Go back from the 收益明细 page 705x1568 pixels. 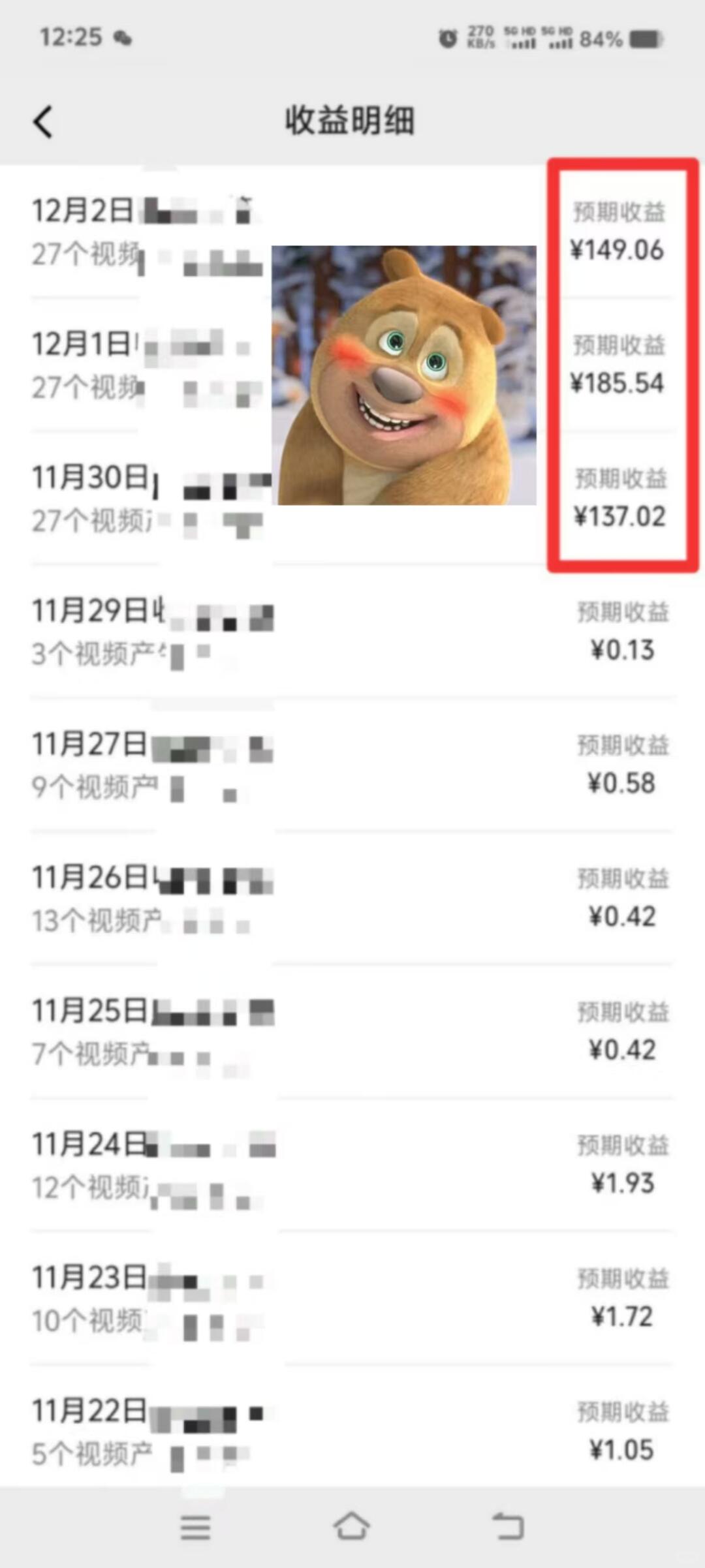pyautogui.click(x=43, y=122)
